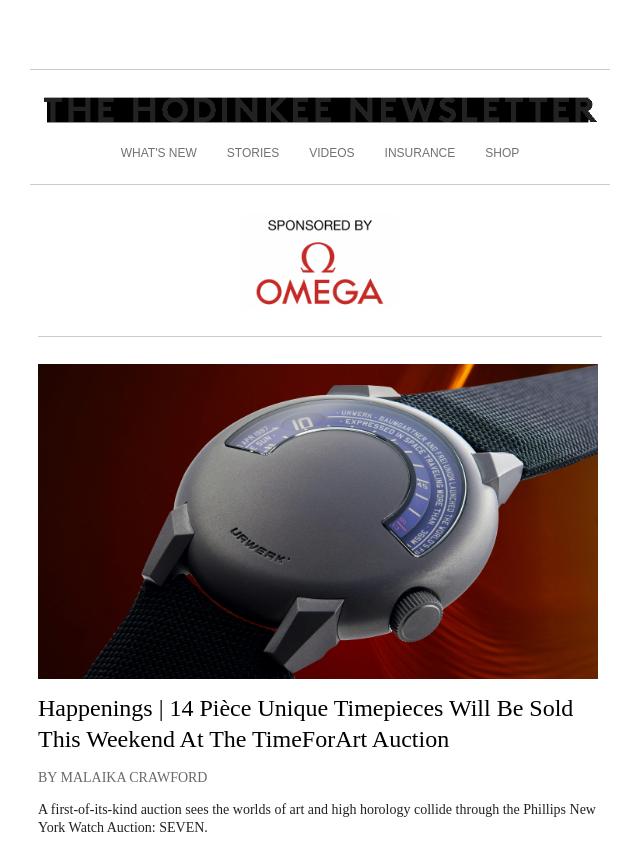
Task: Select the Insurance link
Action: (419, 153)
